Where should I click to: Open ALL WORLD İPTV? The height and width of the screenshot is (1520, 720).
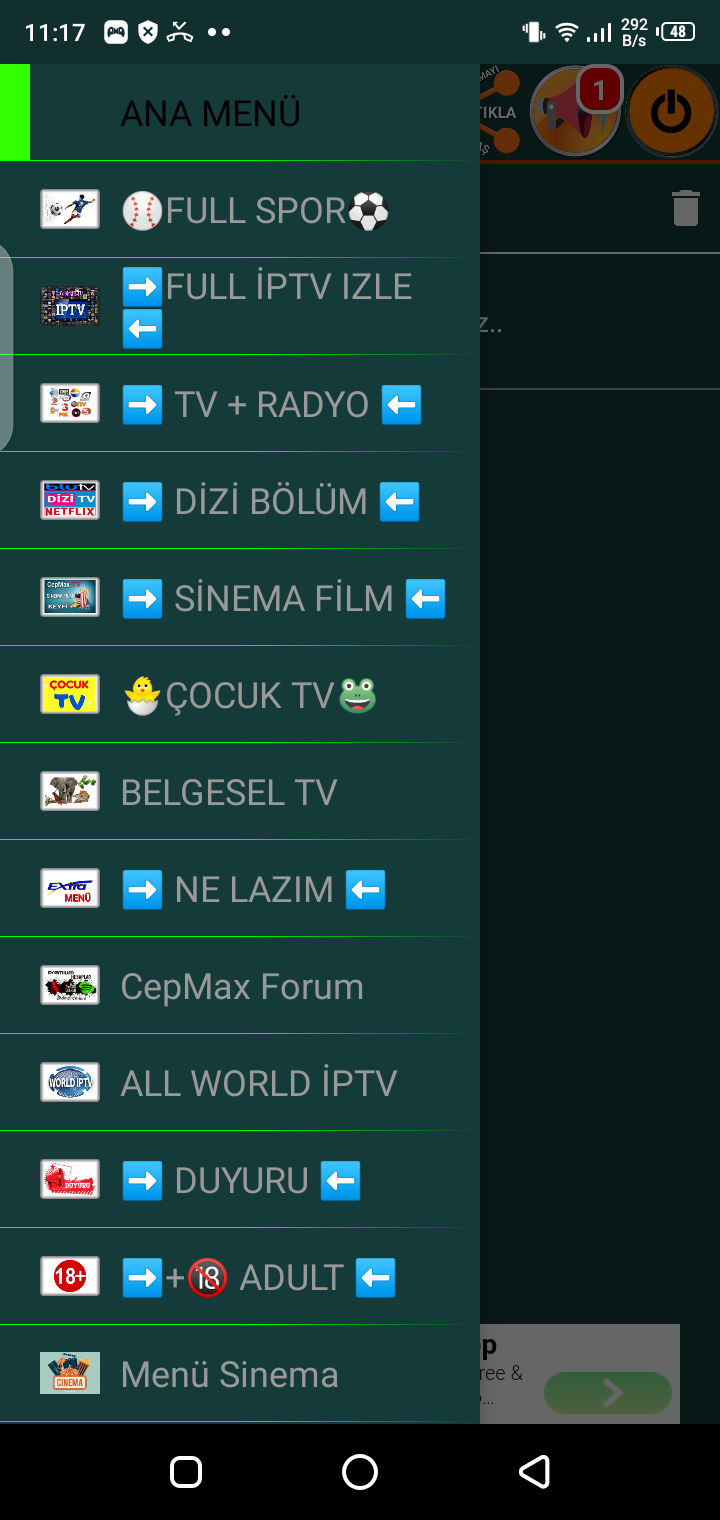[x=240, y=1083]
